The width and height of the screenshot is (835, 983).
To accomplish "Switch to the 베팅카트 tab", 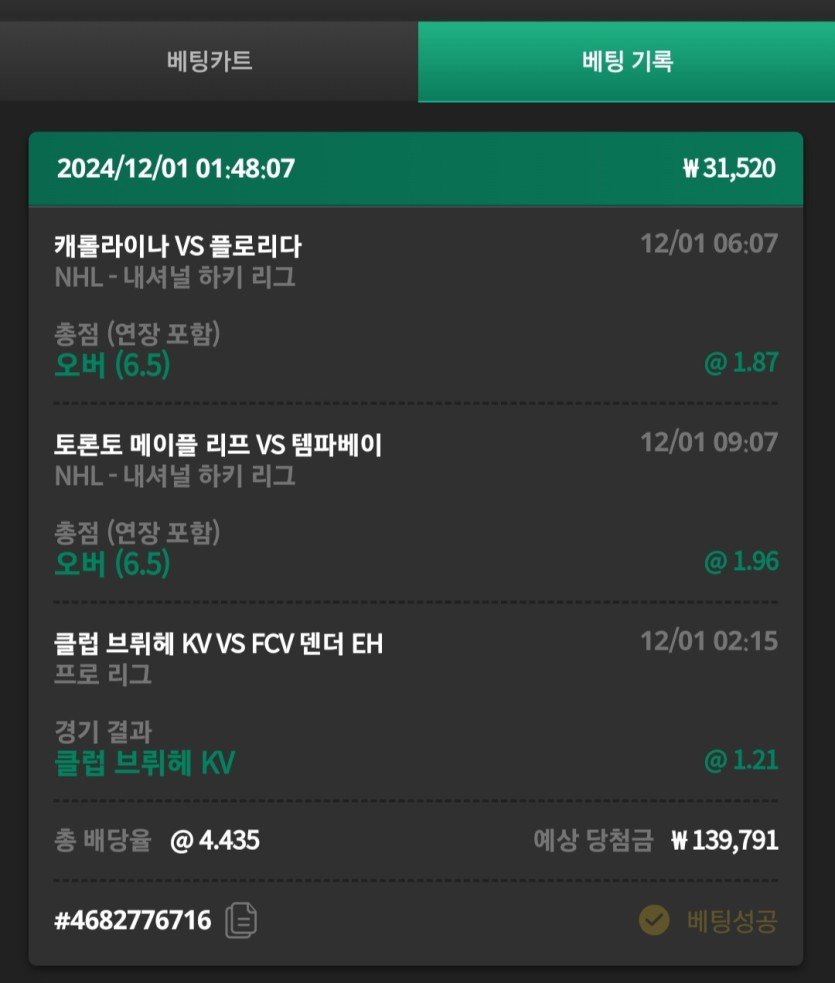I will tap(209, 61).
